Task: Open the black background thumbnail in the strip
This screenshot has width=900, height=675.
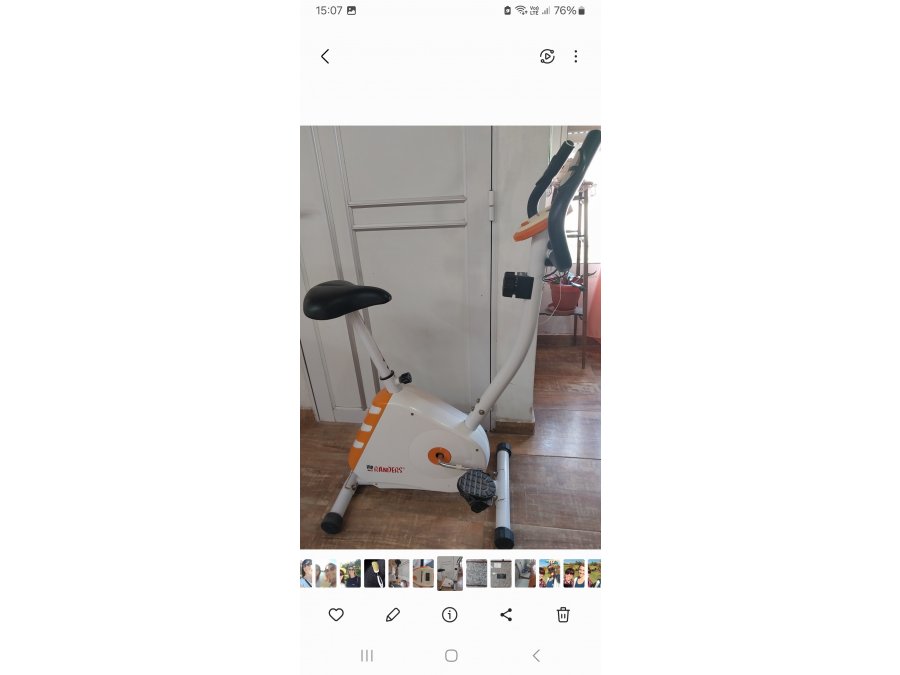Action: click(374, 573)
